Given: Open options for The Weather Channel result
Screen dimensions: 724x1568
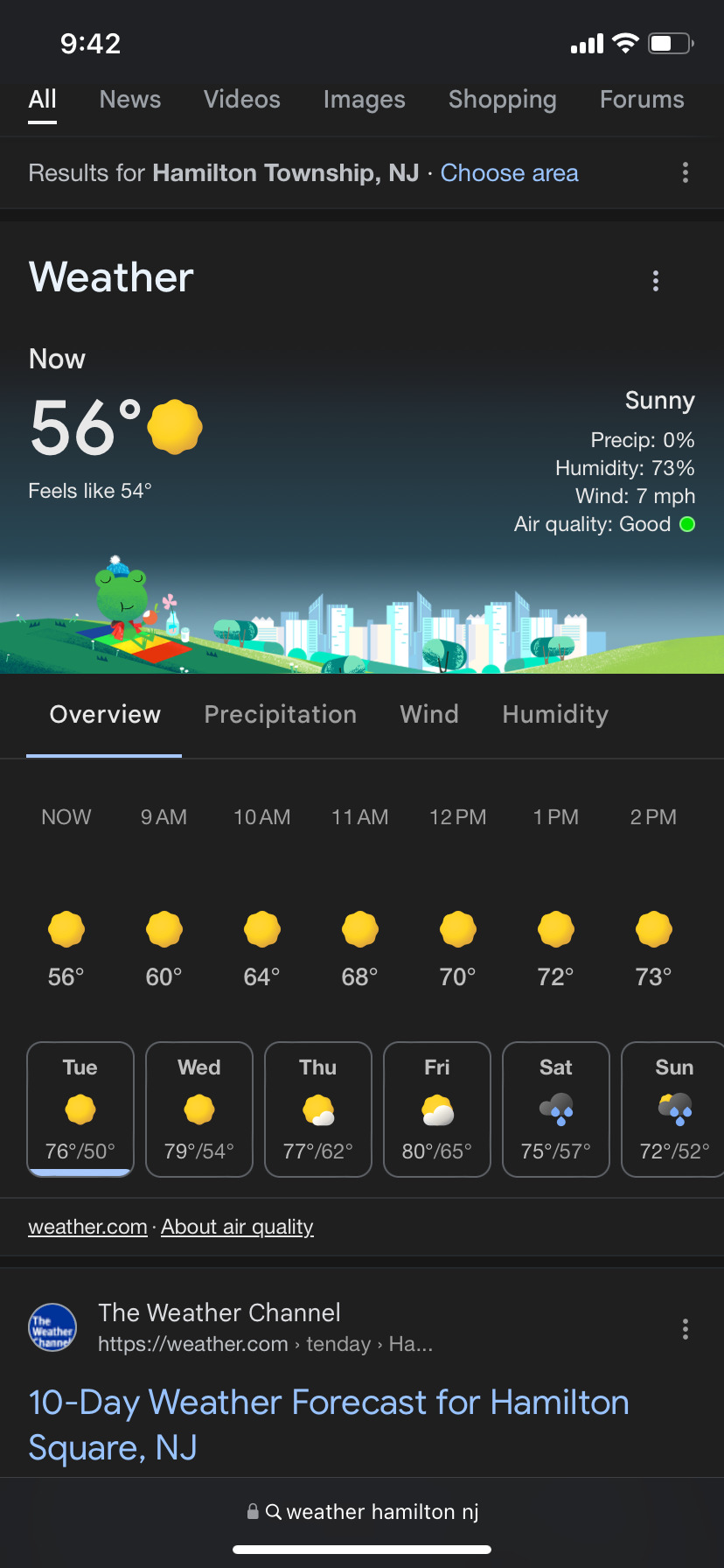Looking at the screenshot, I should (x=685, y=1329).
